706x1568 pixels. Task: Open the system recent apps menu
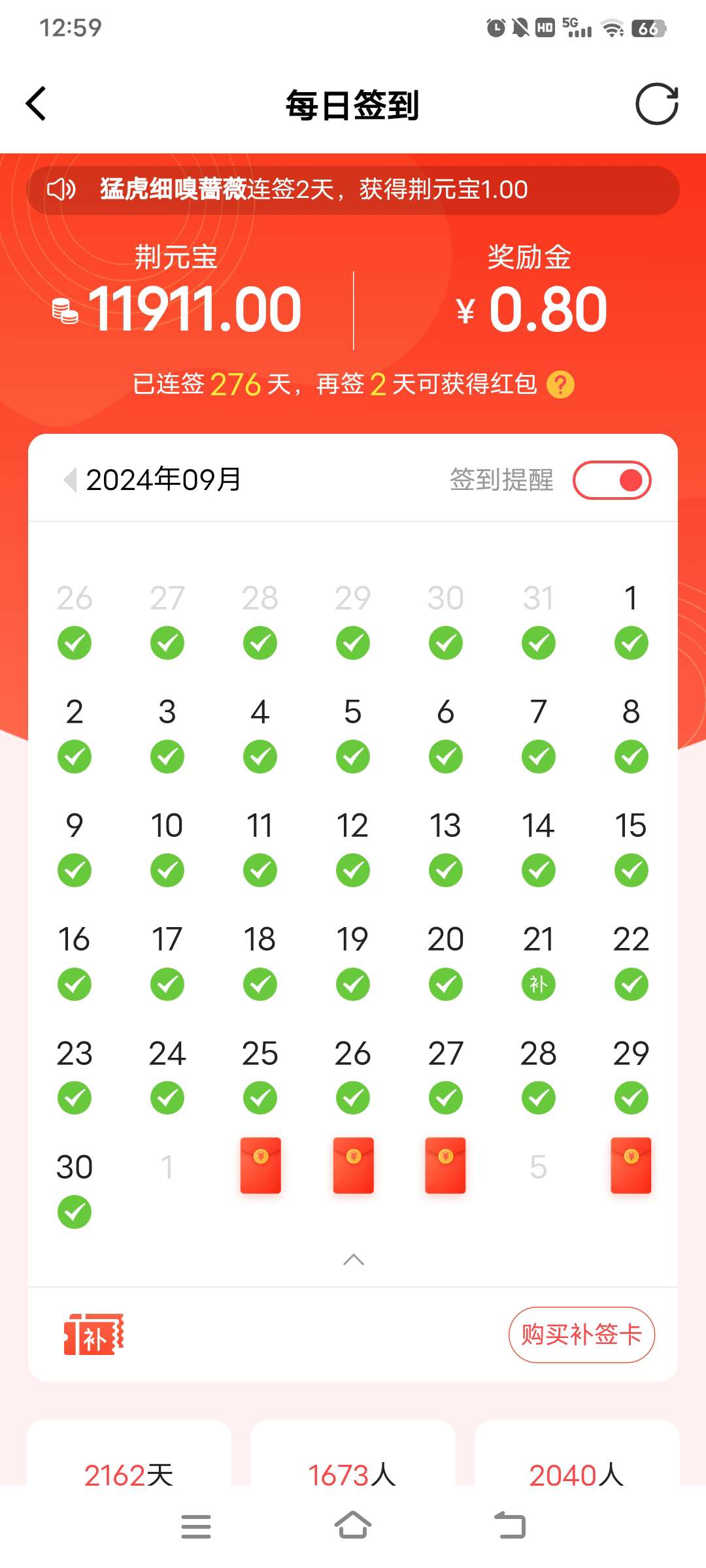point(195,1526)
